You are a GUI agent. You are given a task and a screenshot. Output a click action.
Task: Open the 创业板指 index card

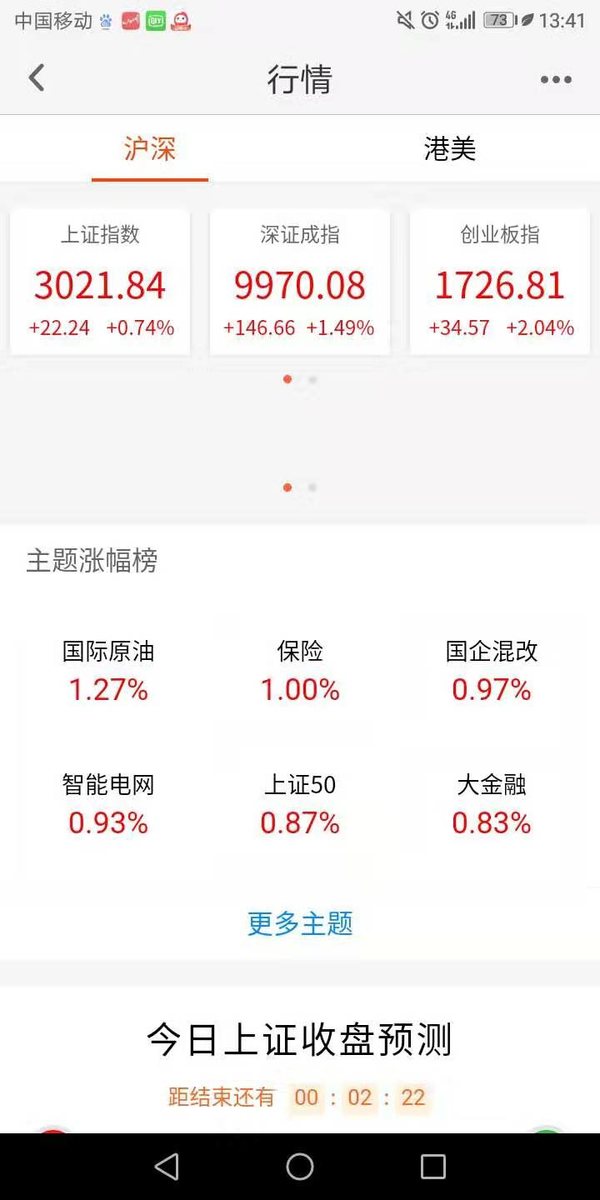(500, 281)
